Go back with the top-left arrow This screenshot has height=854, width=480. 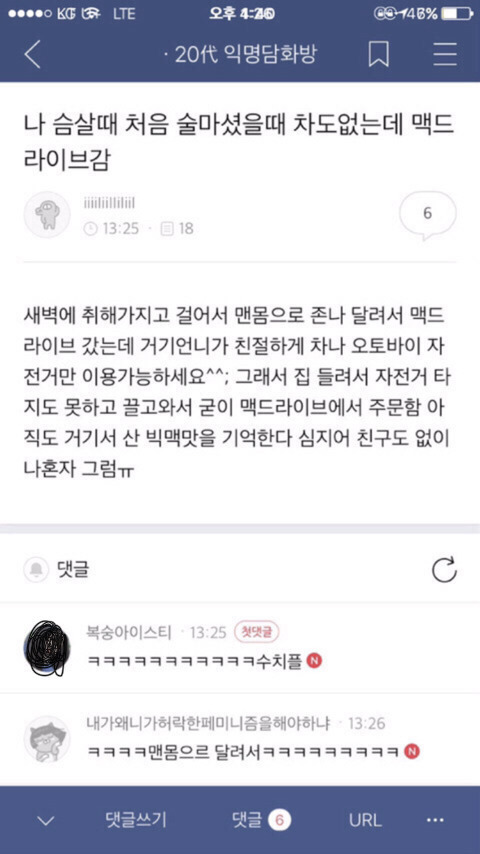[33, 55]
